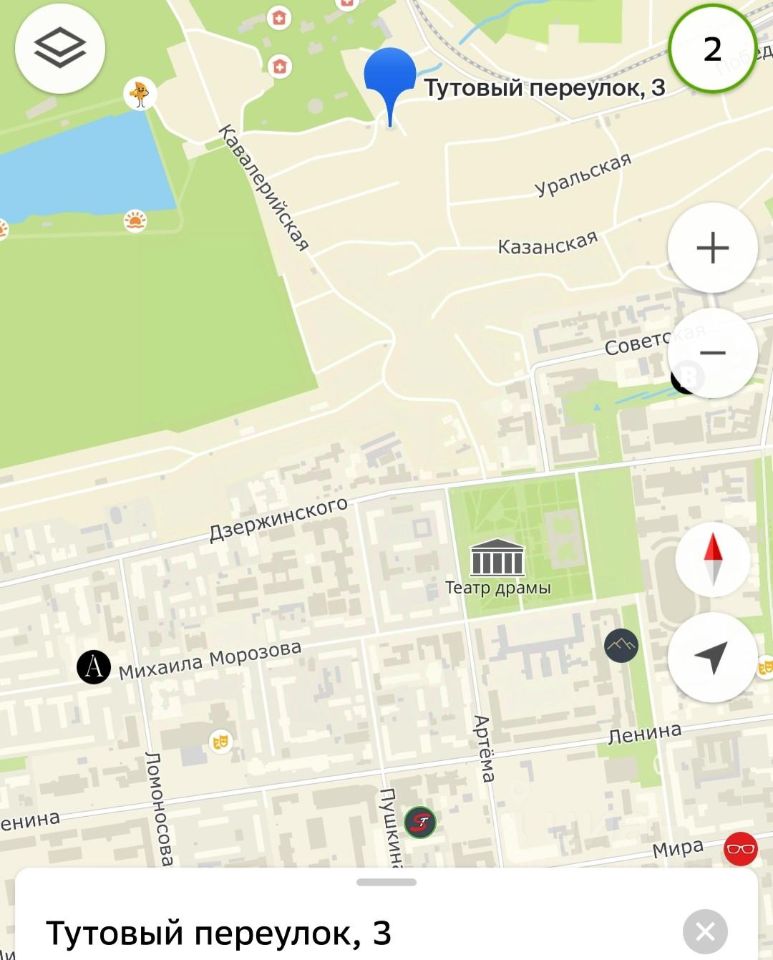
Task: Open the Театр драмы place marker
Action: tap(497, 556)
